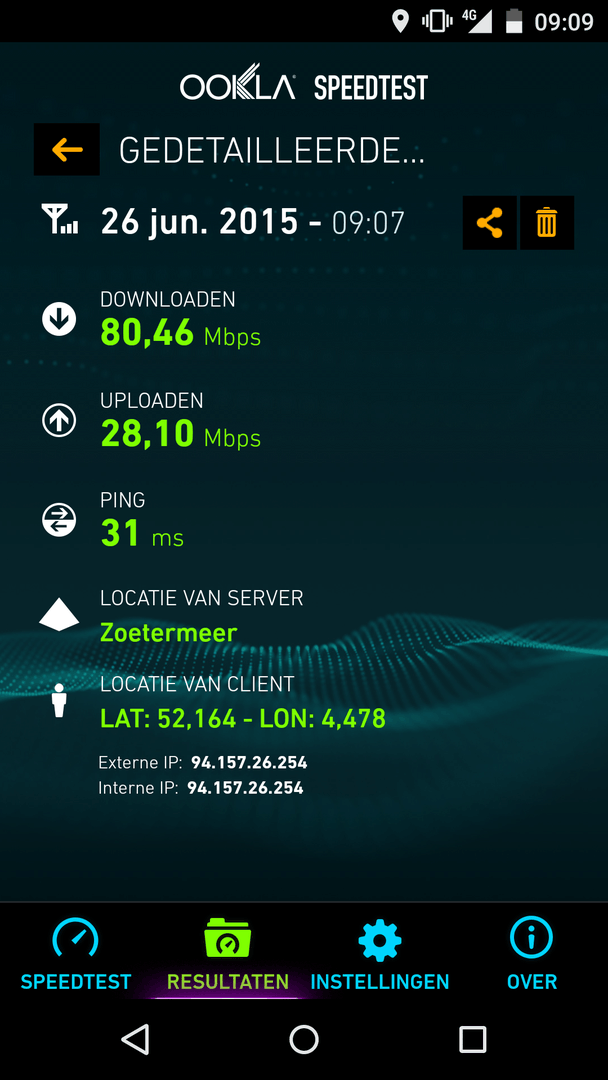Open the Resultaten tab
Viewport: 608px width, 1080px height.
(x=228, y=954)
